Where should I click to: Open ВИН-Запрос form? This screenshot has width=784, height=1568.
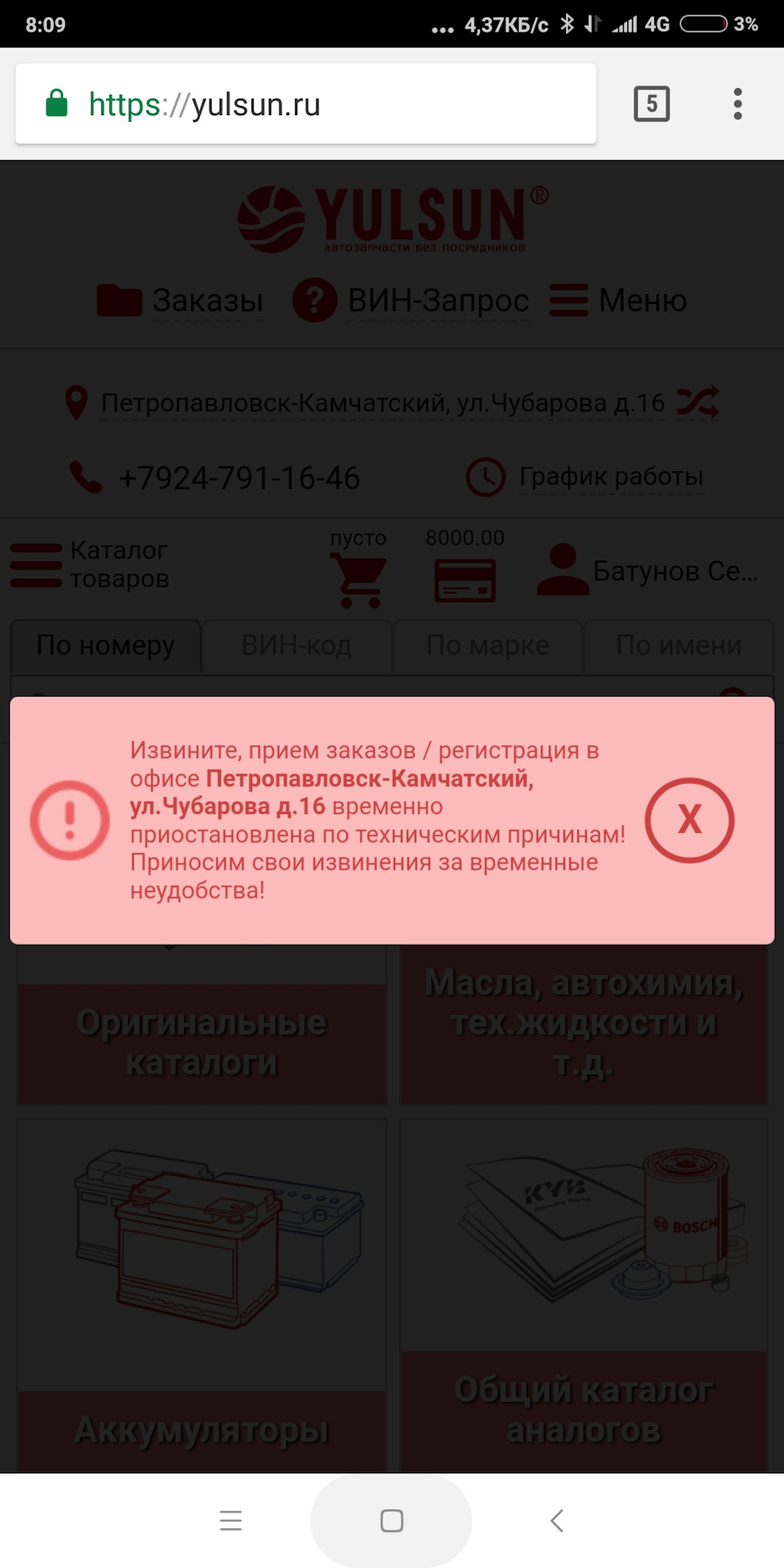tap(412, 301)
